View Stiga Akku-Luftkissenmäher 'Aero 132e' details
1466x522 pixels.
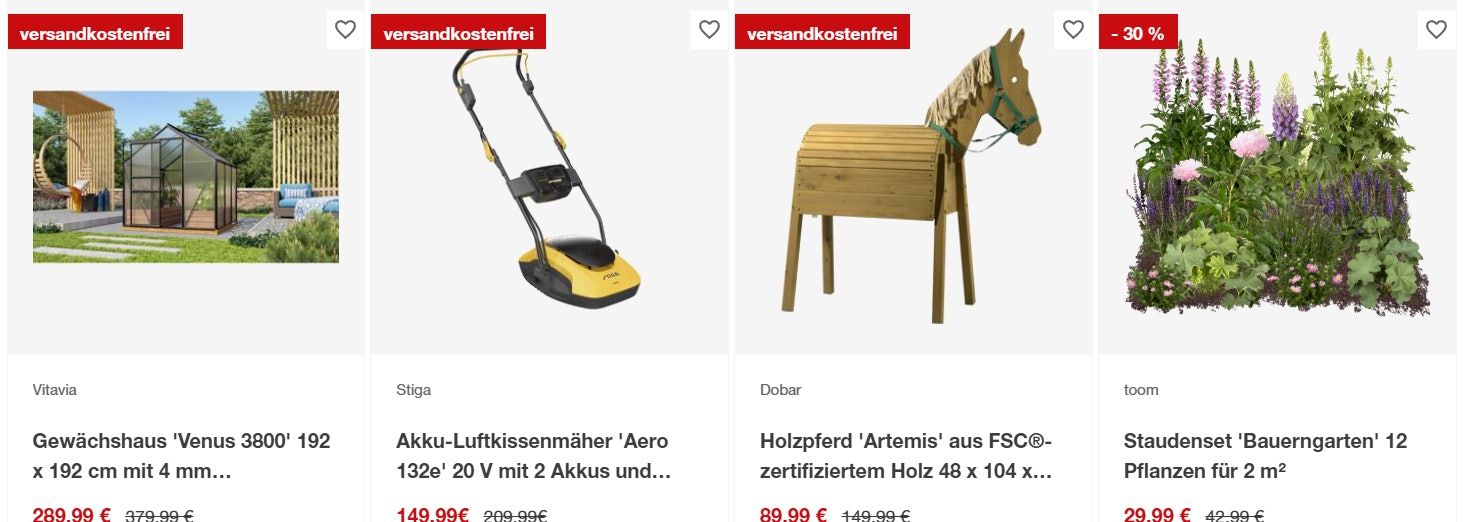pos(532,455)
